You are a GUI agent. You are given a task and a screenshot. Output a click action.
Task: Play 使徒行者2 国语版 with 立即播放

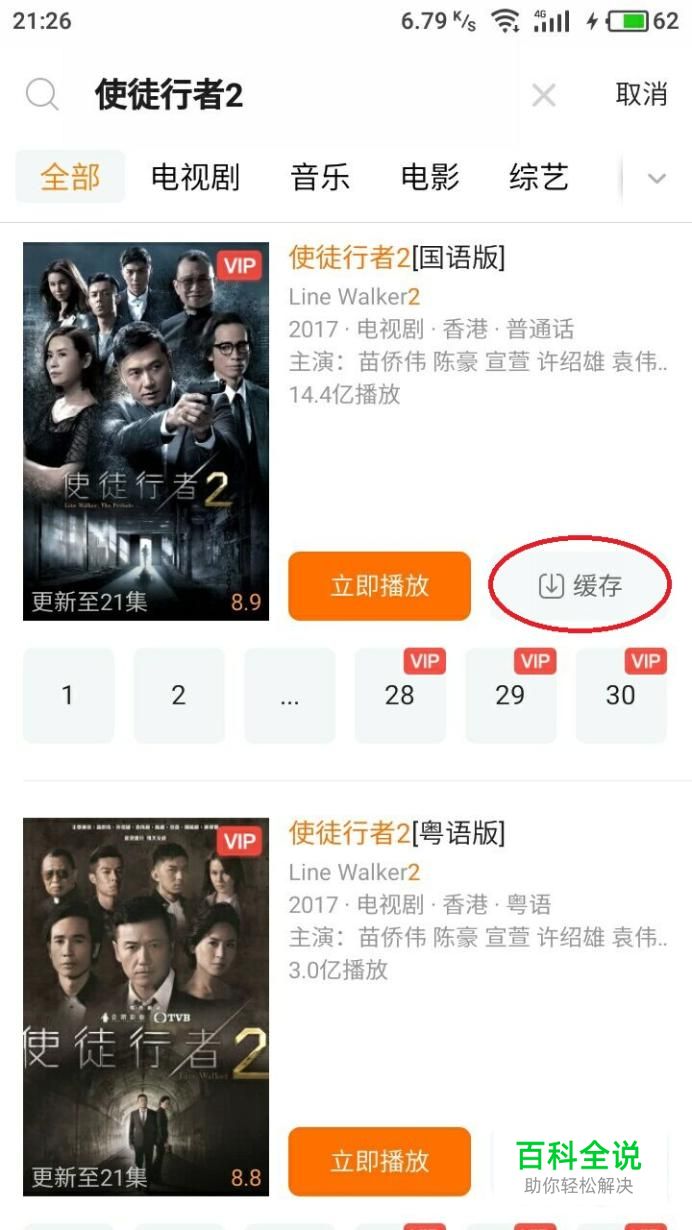pyautogui.click(x=379, y=586)
